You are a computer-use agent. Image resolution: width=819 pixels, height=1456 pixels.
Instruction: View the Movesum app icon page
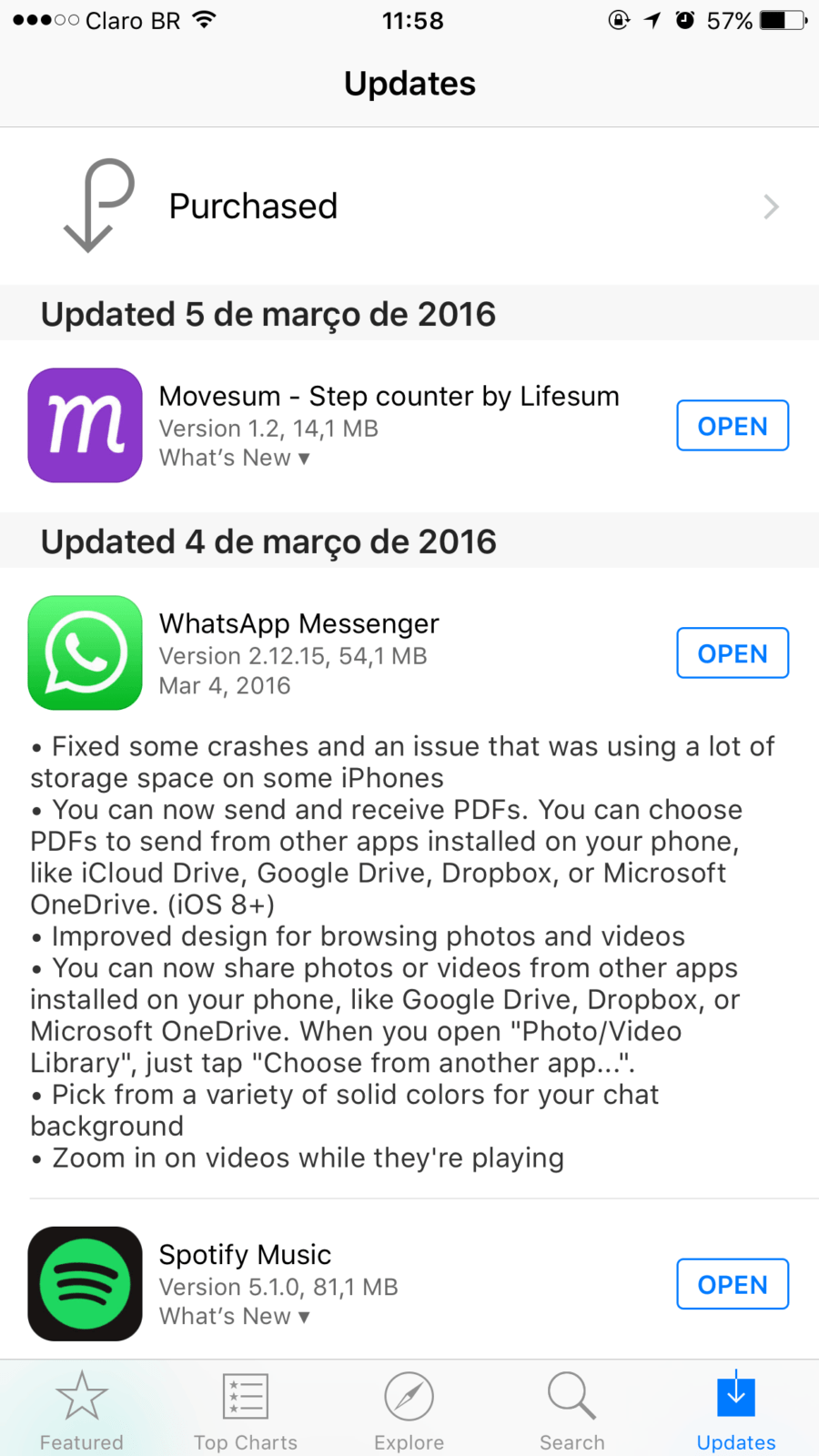point(85,425)
